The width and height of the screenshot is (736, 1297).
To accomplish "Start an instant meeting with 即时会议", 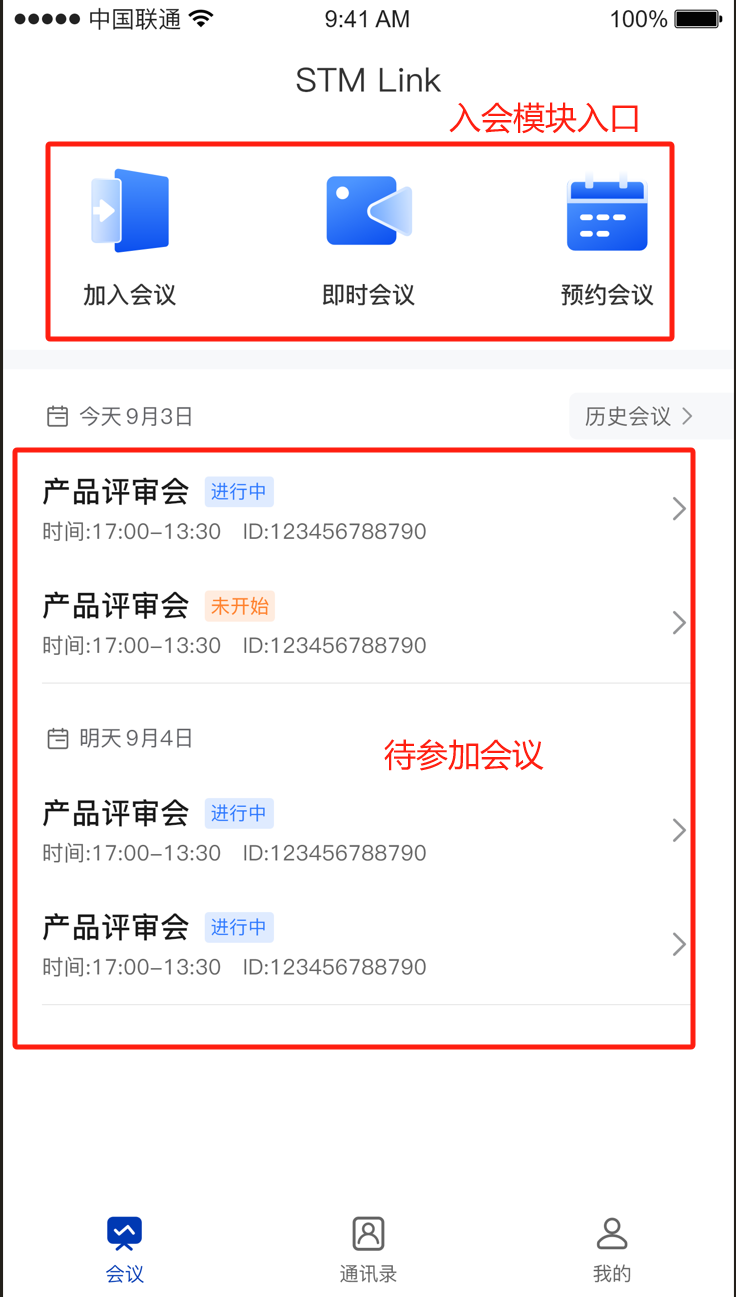I will pos(368,238).
